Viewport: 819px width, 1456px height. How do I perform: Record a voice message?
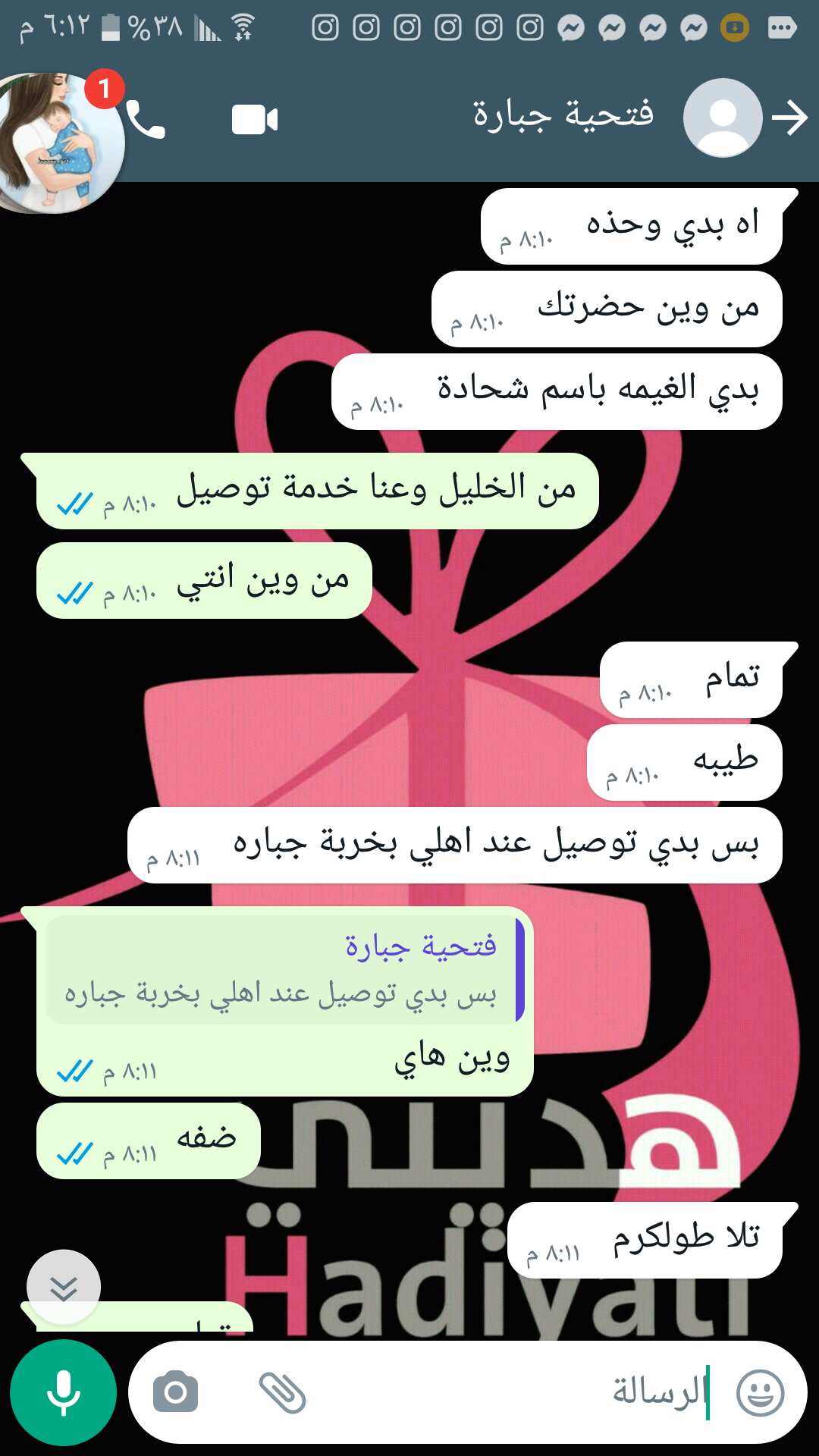pyautogui.click(x=63, y=1392)
